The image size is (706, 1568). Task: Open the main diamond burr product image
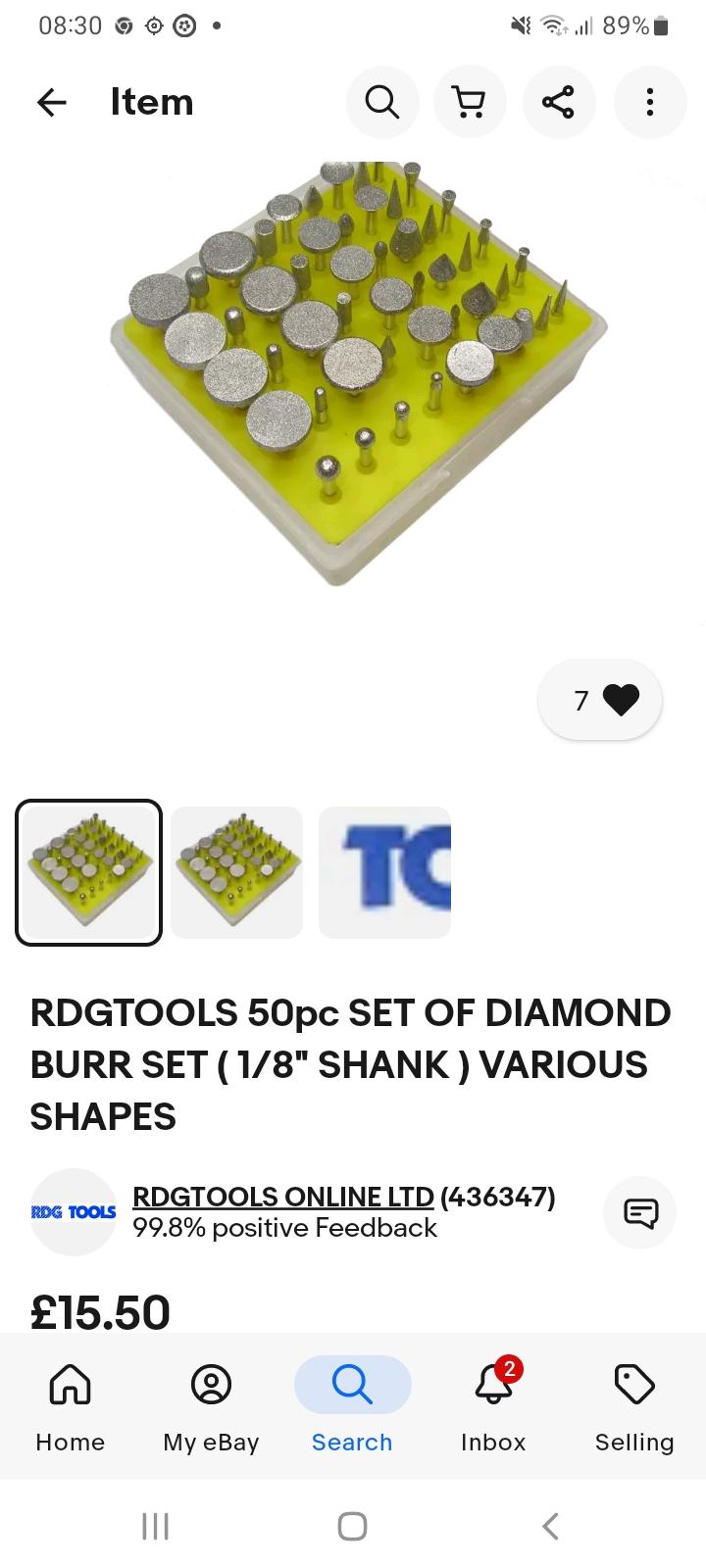point(358,373)
